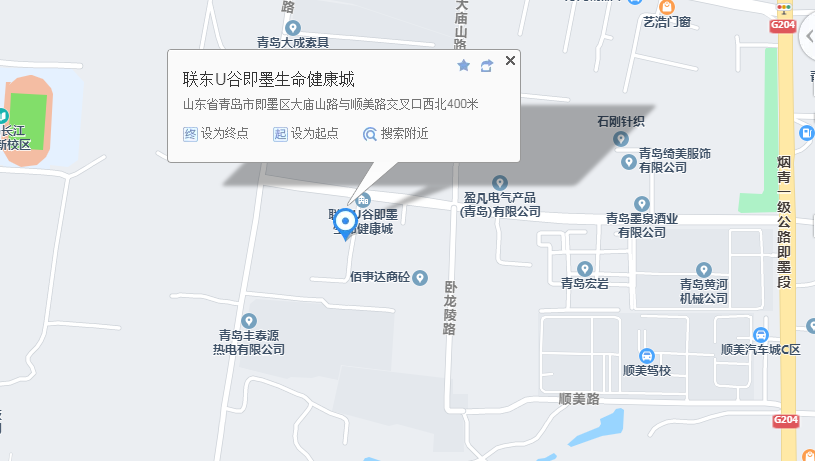Open the 石刚针织 map marker
The image size is (815, 461).
(x=621, y=138)
